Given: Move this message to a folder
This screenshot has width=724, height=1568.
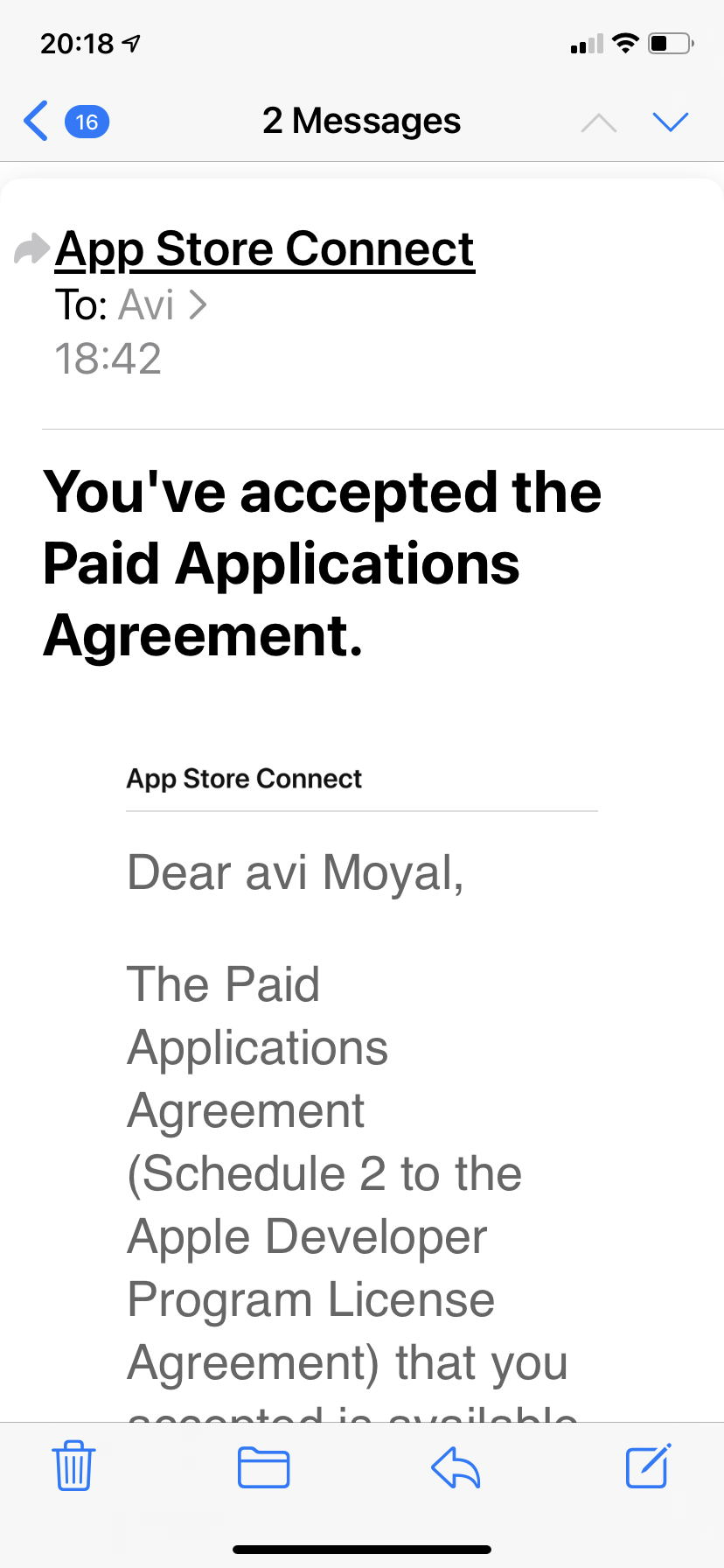Looking at the screenshot, I should (x=263, y=1467).
